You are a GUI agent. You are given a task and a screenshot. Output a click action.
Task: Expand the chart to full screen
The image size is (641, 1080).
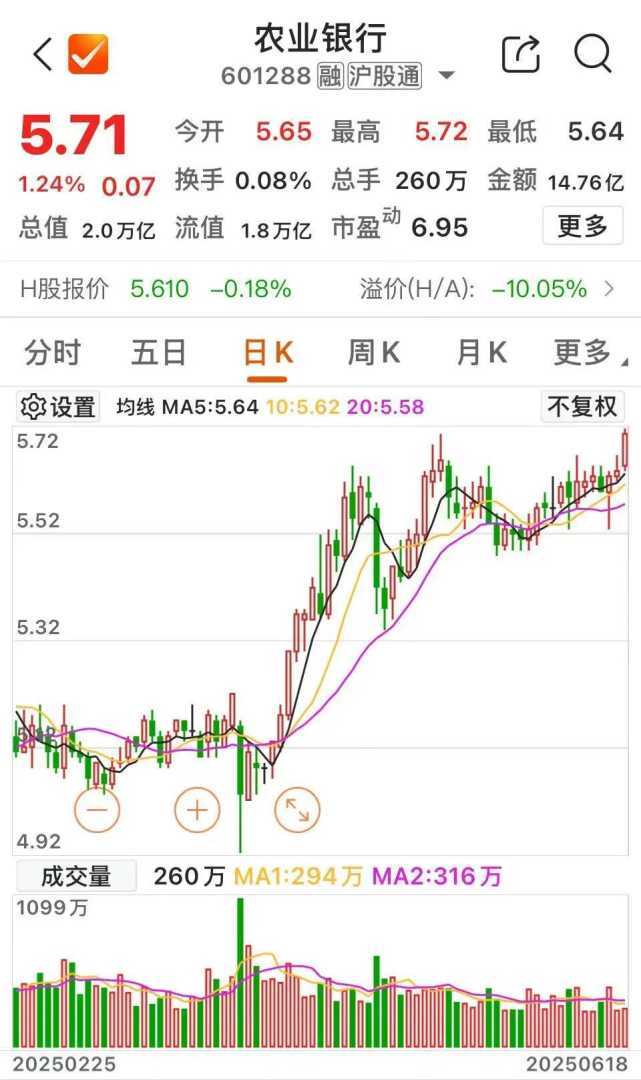[x=297, y=809]
